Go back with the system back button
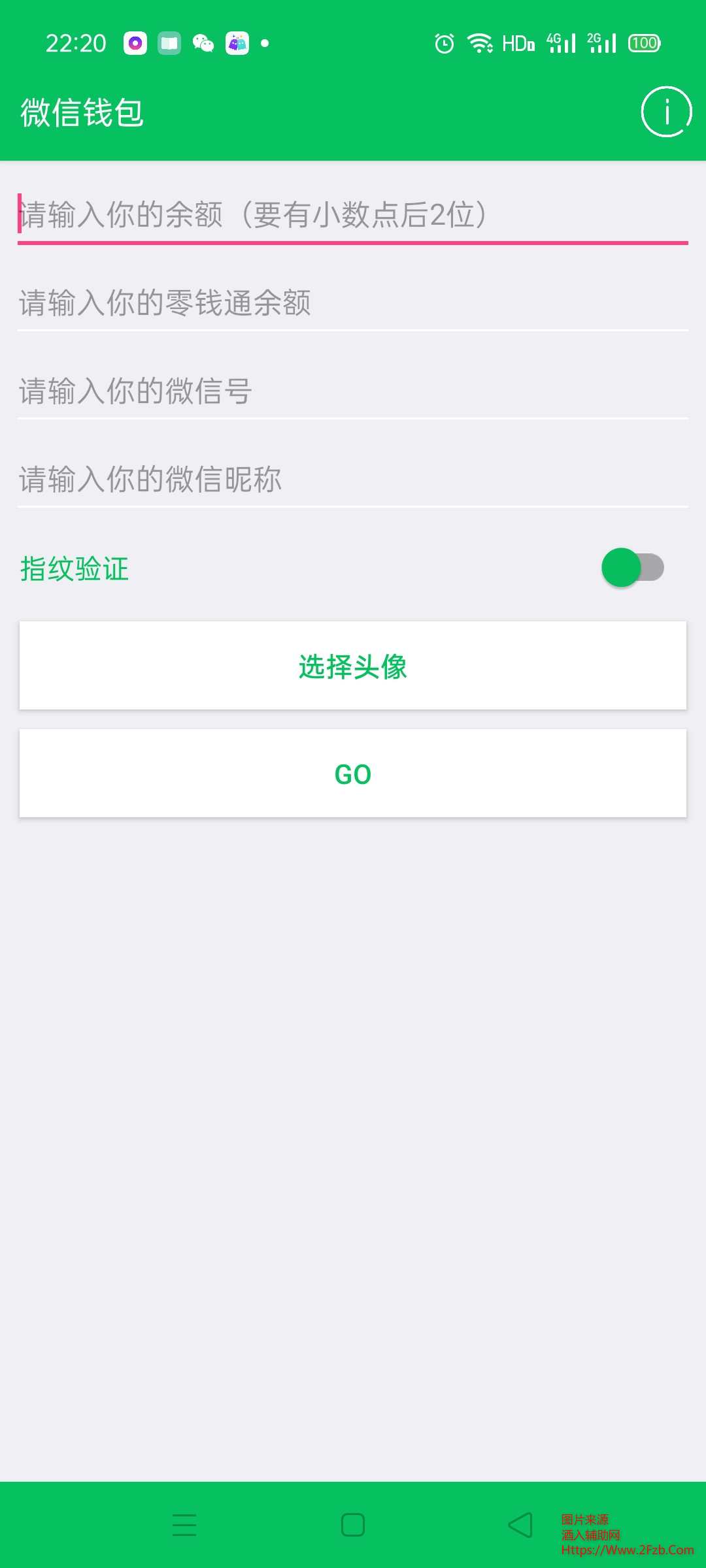 520,1525
